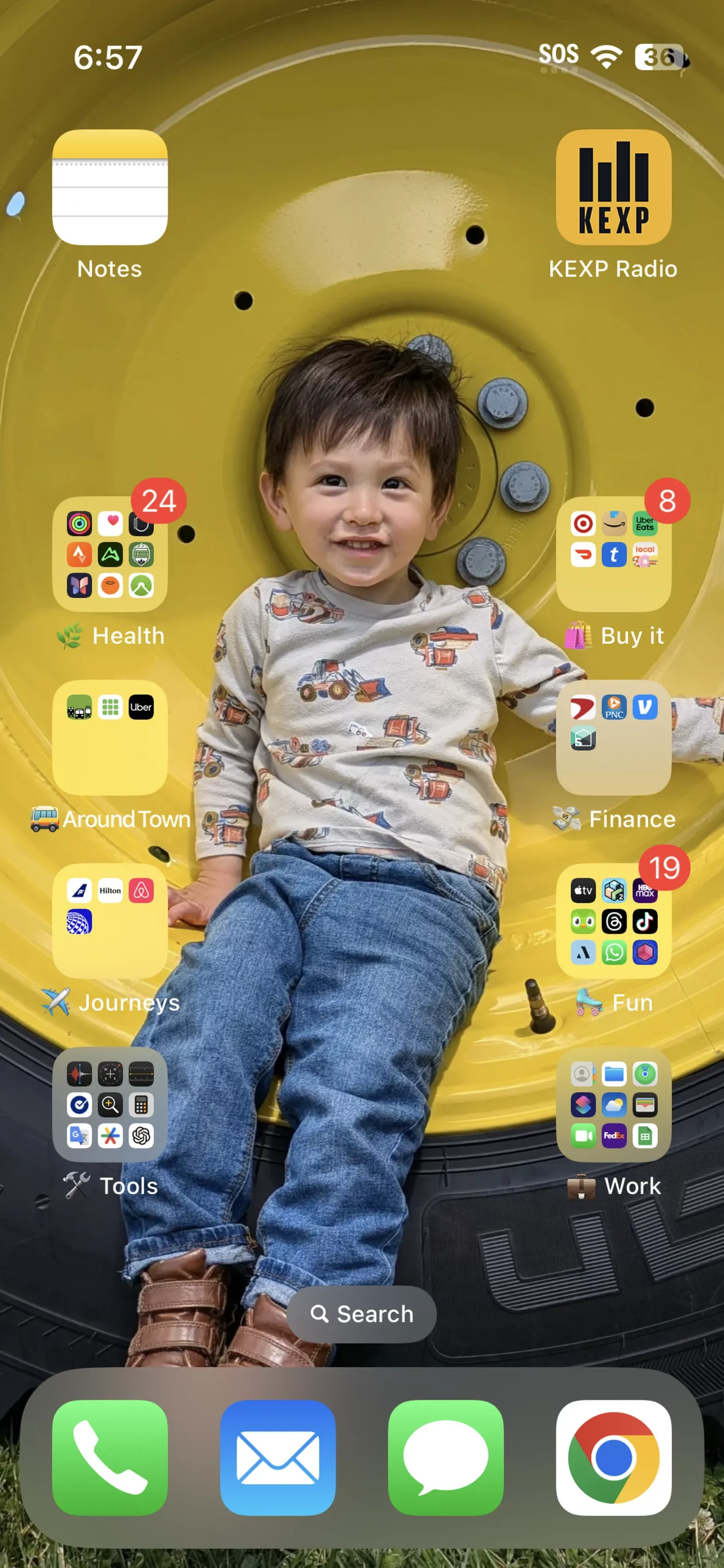Viewport: 724px width, 1568px height.
Task: Open Messages from the dock
Action: [x=445, y=1457]
